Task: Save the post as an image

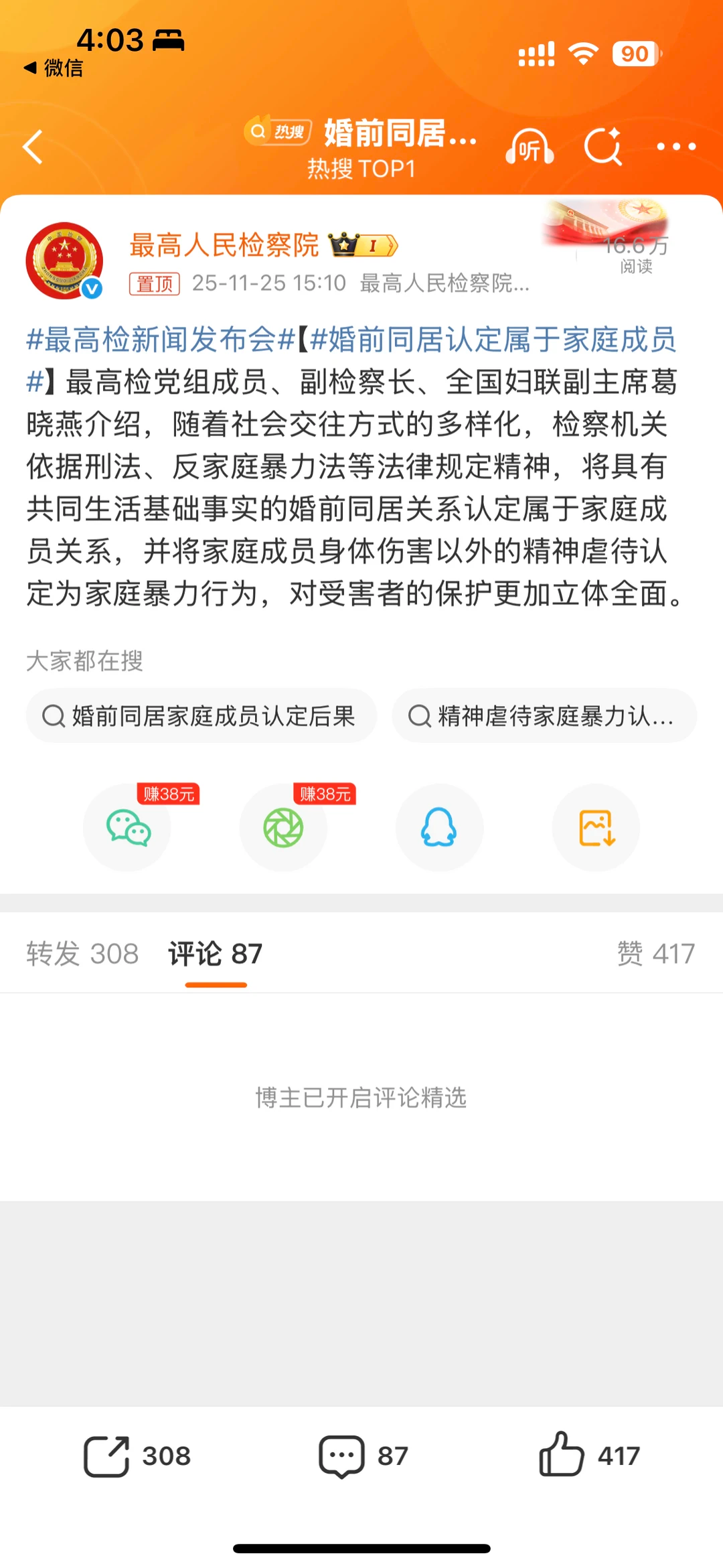Action: (596, 828)
